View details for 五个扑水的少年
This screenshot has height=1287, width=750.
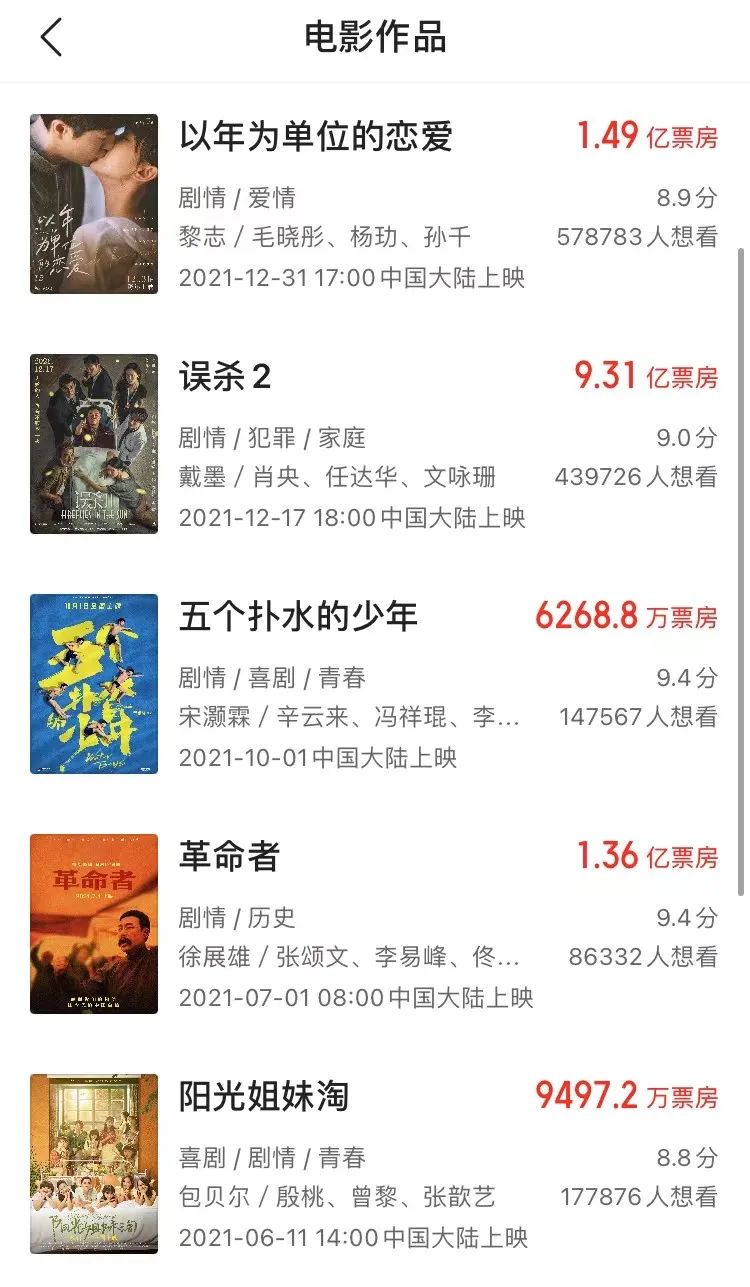click(298, 617)
